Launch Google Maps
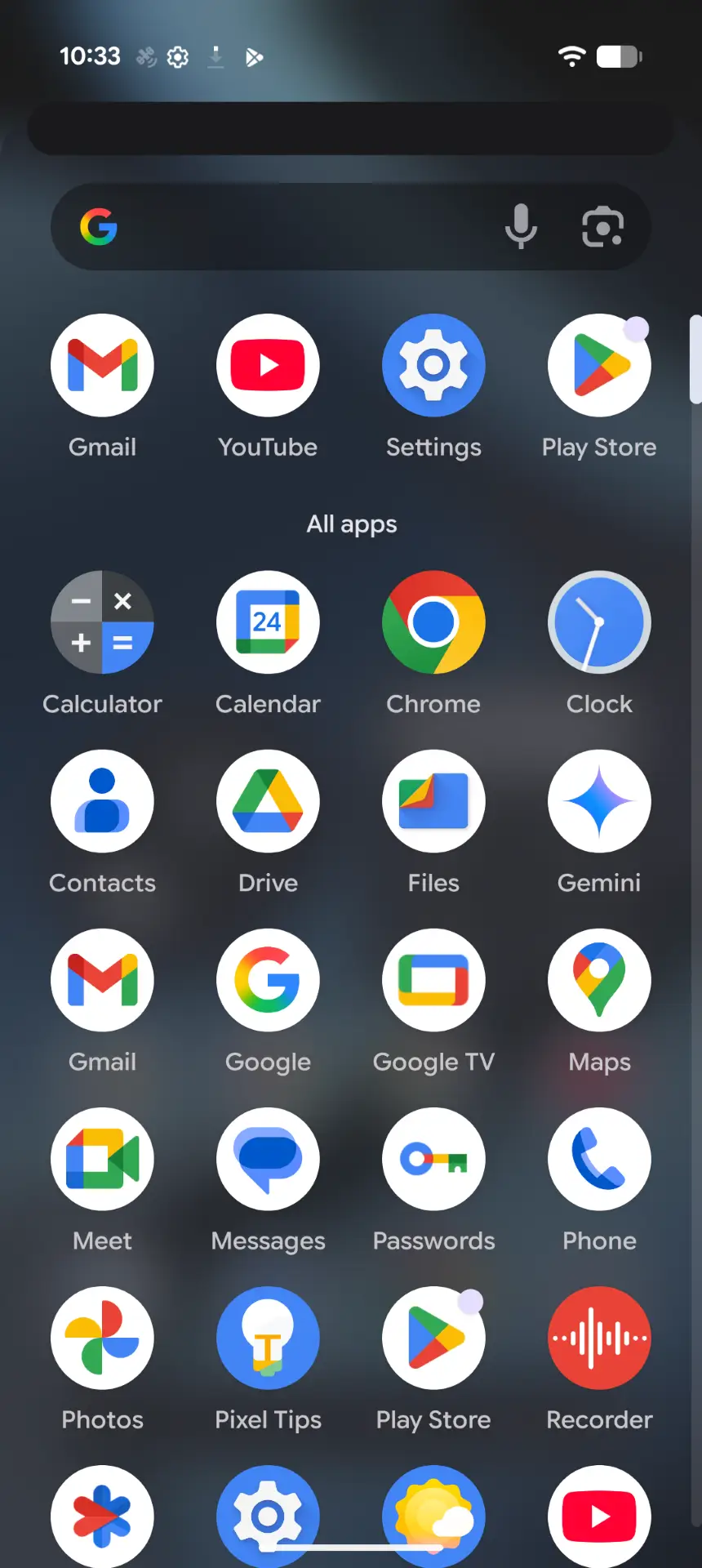702x1568 pixels. 599,980
